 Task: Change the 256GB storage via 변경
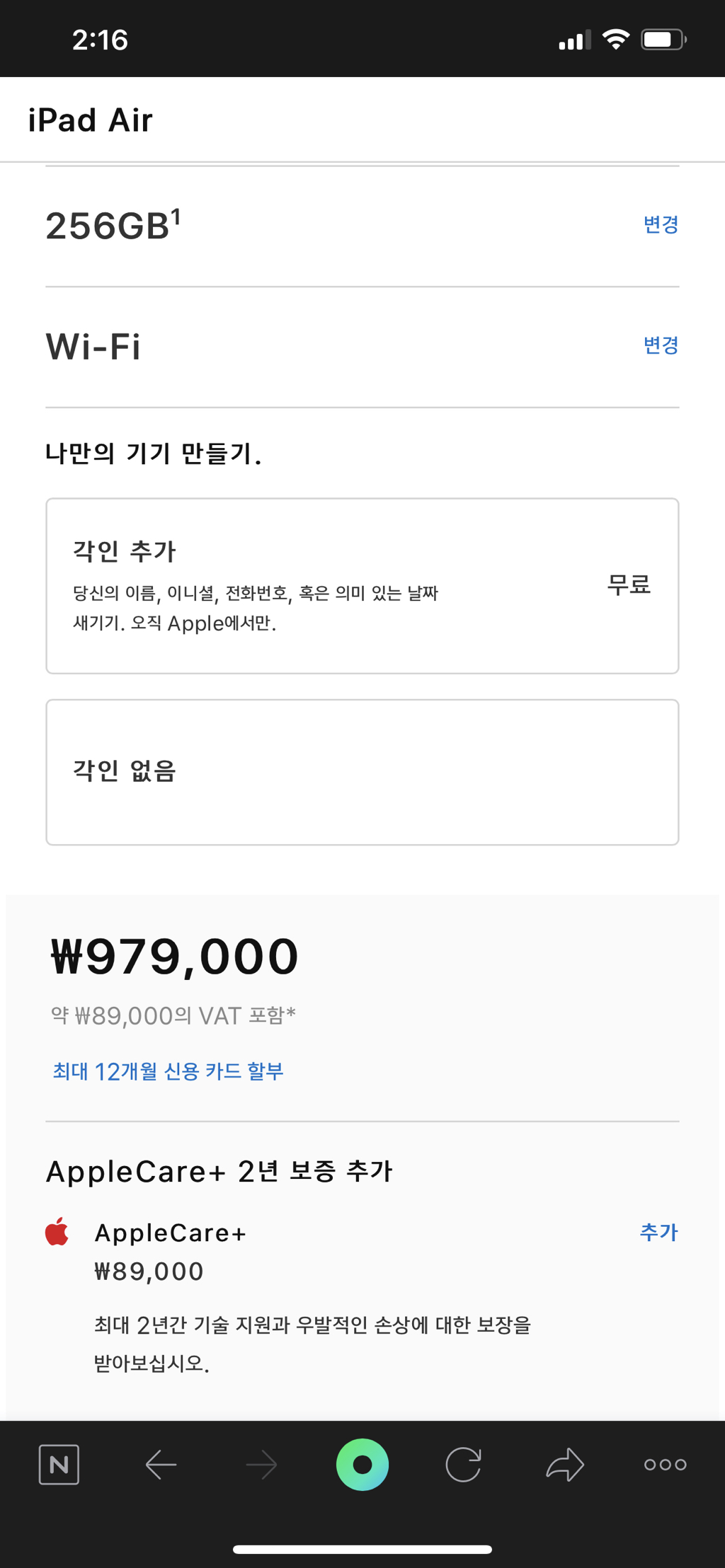coord(660,225)
